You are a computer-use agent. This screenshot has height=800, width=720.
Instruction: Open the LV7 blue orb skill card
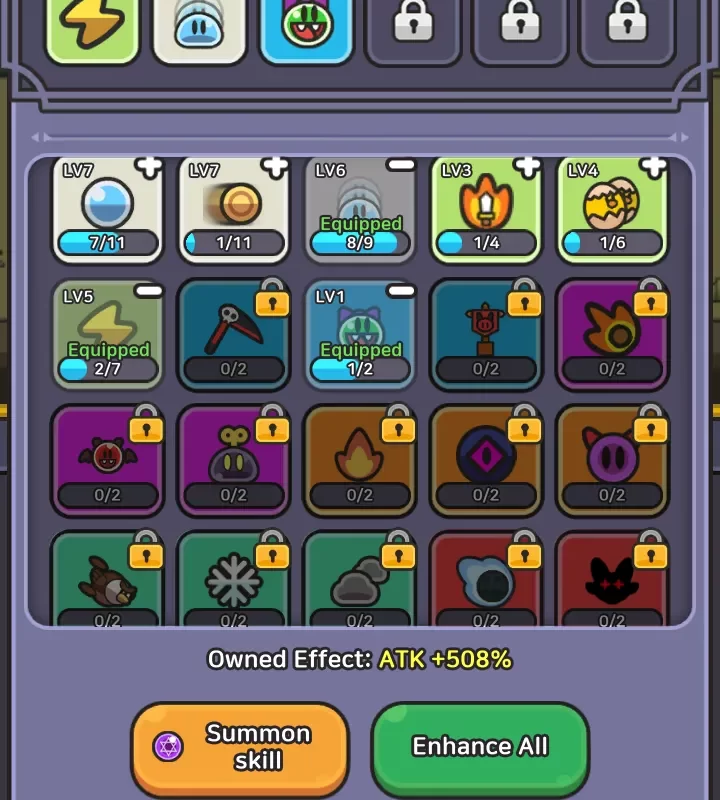pyautogui.click(x=107, y=208)
